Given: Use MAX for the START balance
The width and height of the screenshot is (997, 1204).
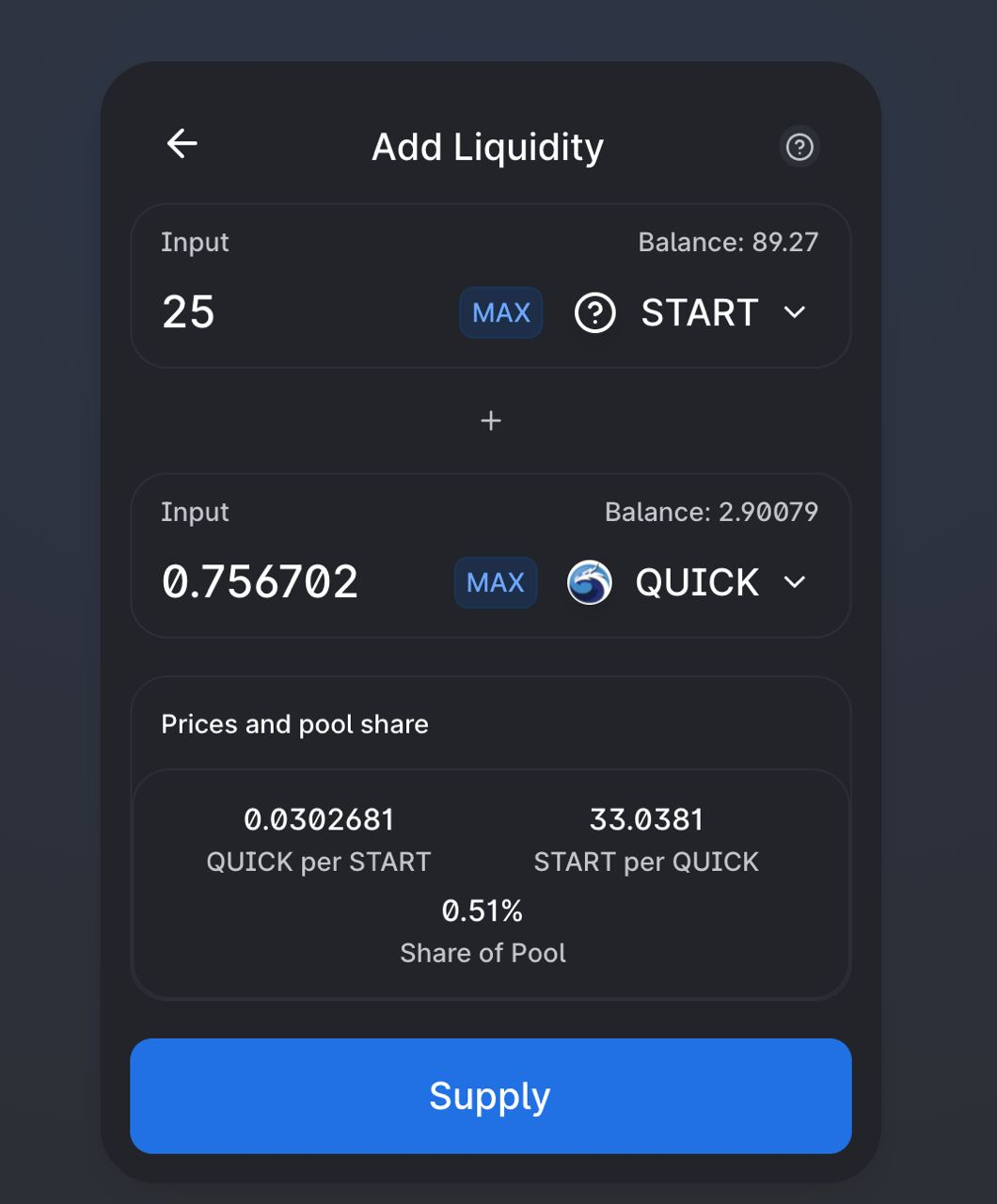Looking at the screenshot, I should pyautogui.click(x=501, y=312).
